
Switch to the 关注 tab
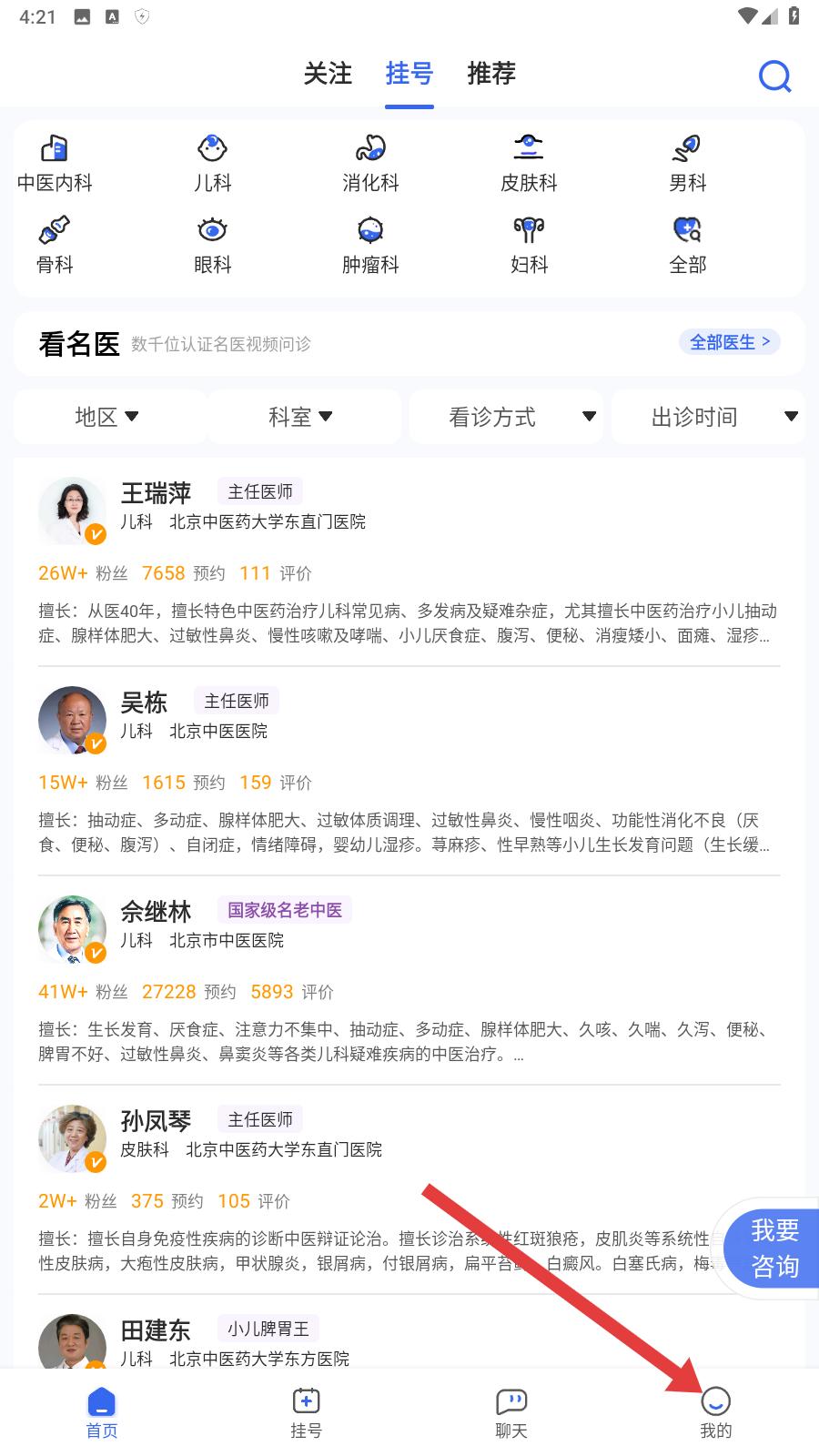pyautogui.click(x=328, y=74)
